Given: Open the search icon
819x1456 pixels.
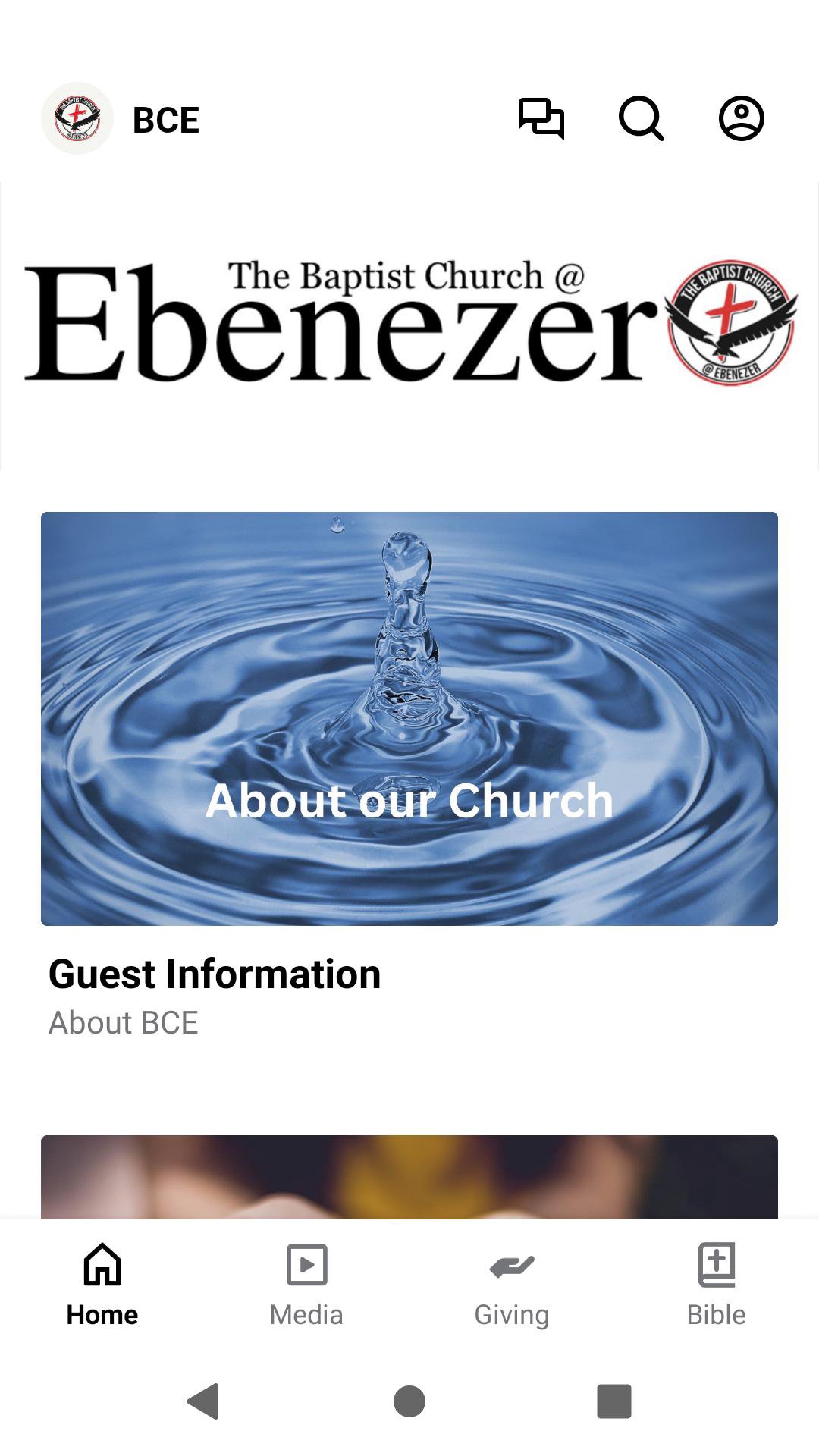Looking at the screenshot, I should pos(641,119).
